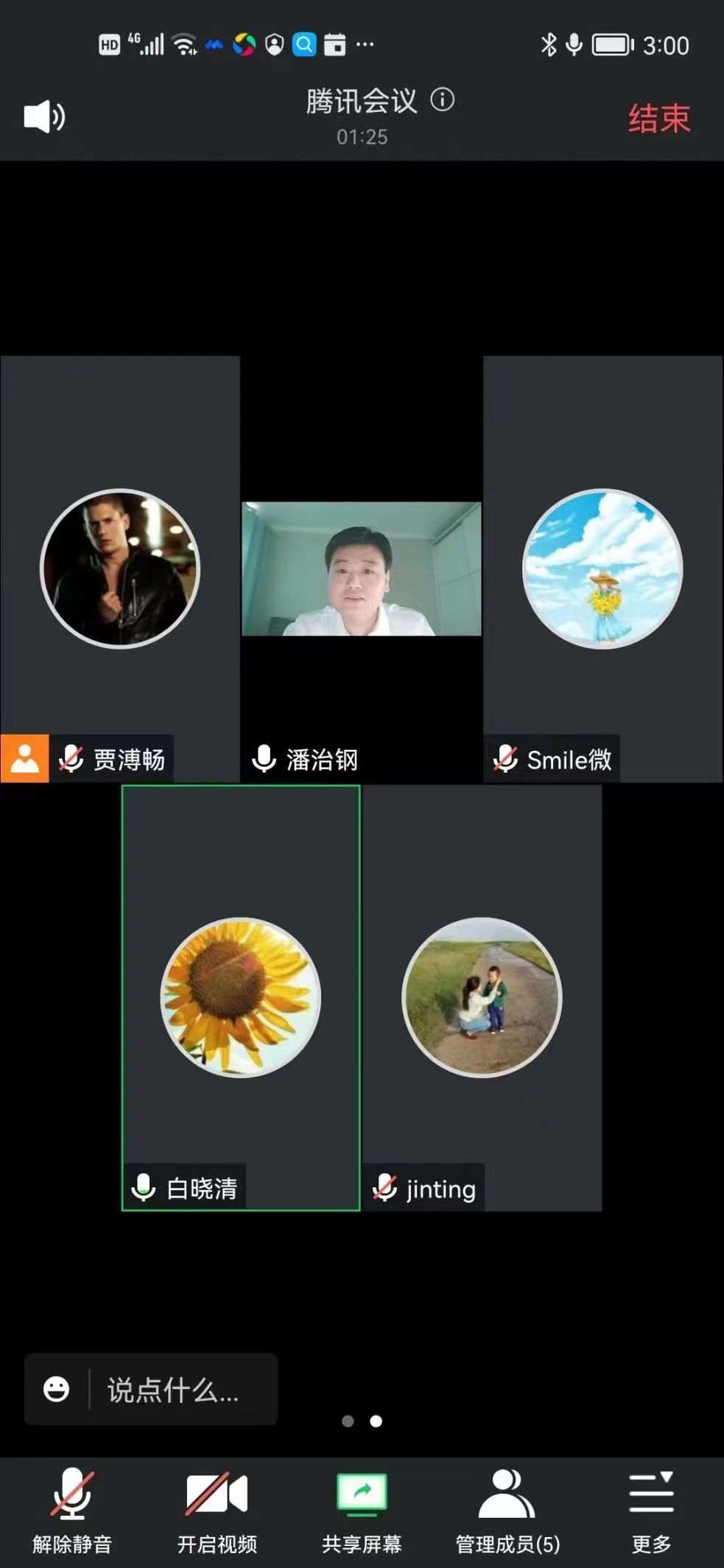Screen dimensions: 724x1568
Task: End the meeting with 结束
Action: click(658, 119)
